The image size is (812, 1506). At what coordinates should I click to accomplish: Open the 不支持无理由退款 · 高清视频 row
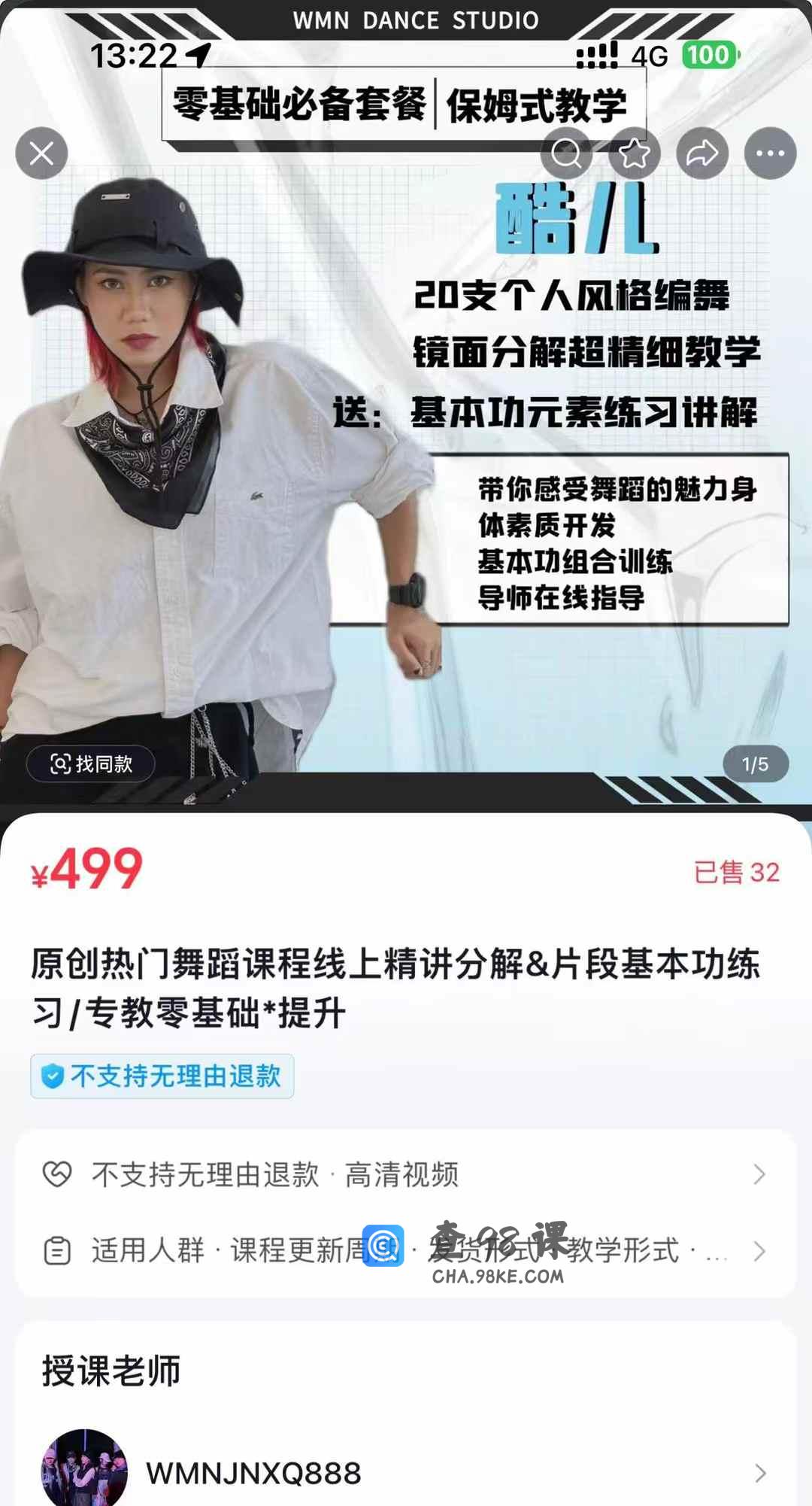pyautogui.click(x=404, y=1174)
